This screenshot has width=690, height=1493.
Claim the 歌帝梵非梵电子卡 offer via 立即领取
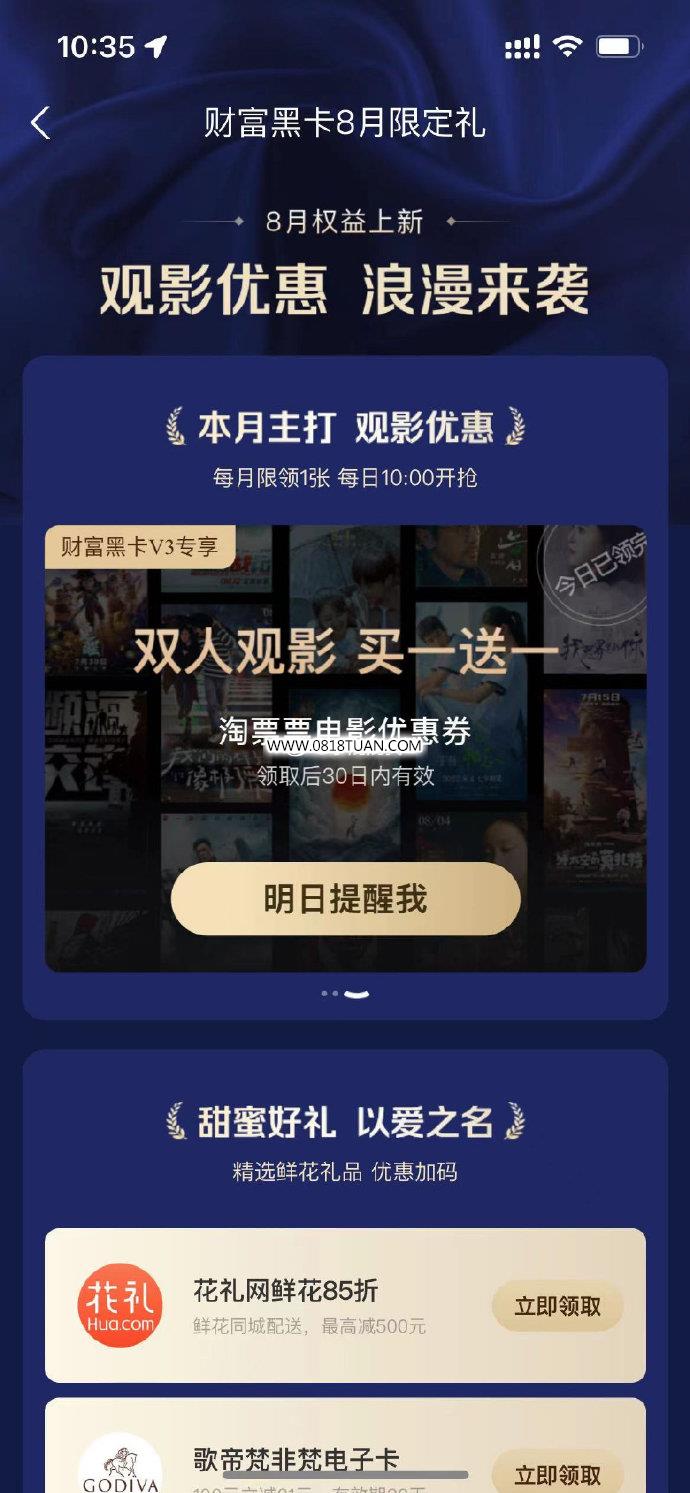point(557,1474)
